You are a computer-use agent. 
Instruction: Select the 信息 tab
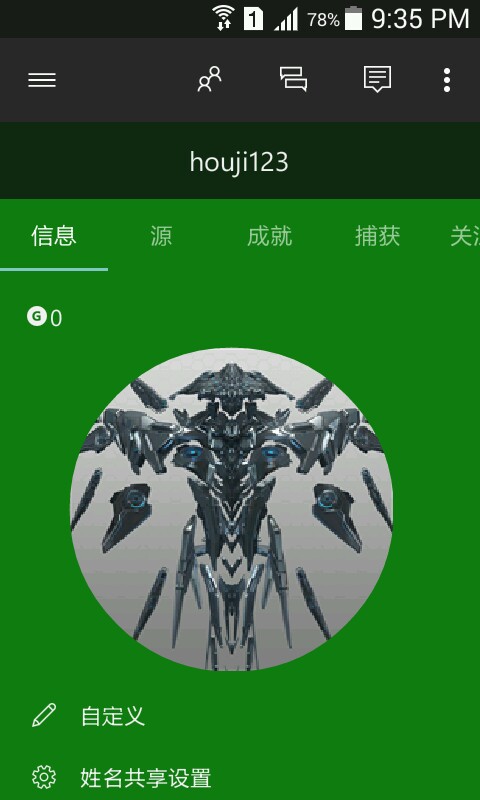[54, 236]
